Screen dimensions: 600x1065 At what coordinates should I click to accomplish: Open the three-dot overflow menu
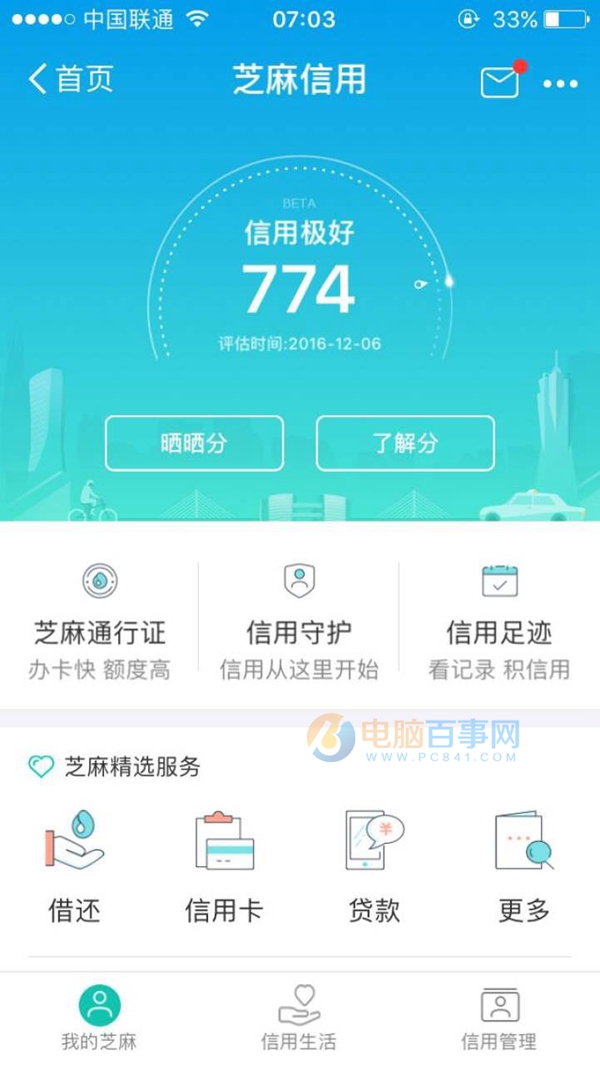tap(560, 84)
